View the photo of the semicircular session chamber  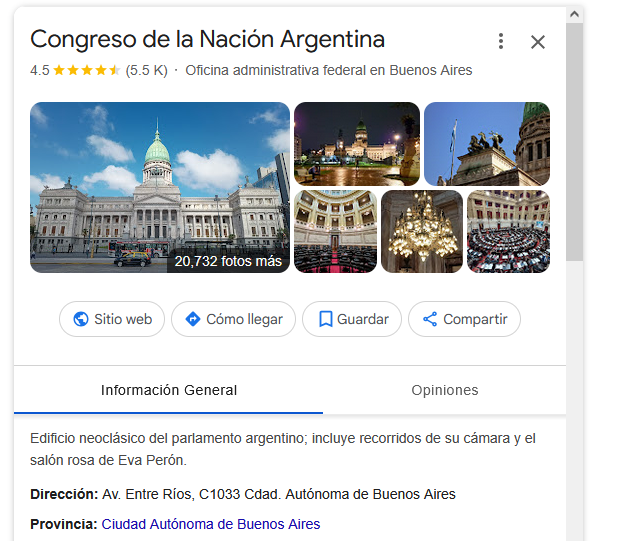tap(508, 231)
